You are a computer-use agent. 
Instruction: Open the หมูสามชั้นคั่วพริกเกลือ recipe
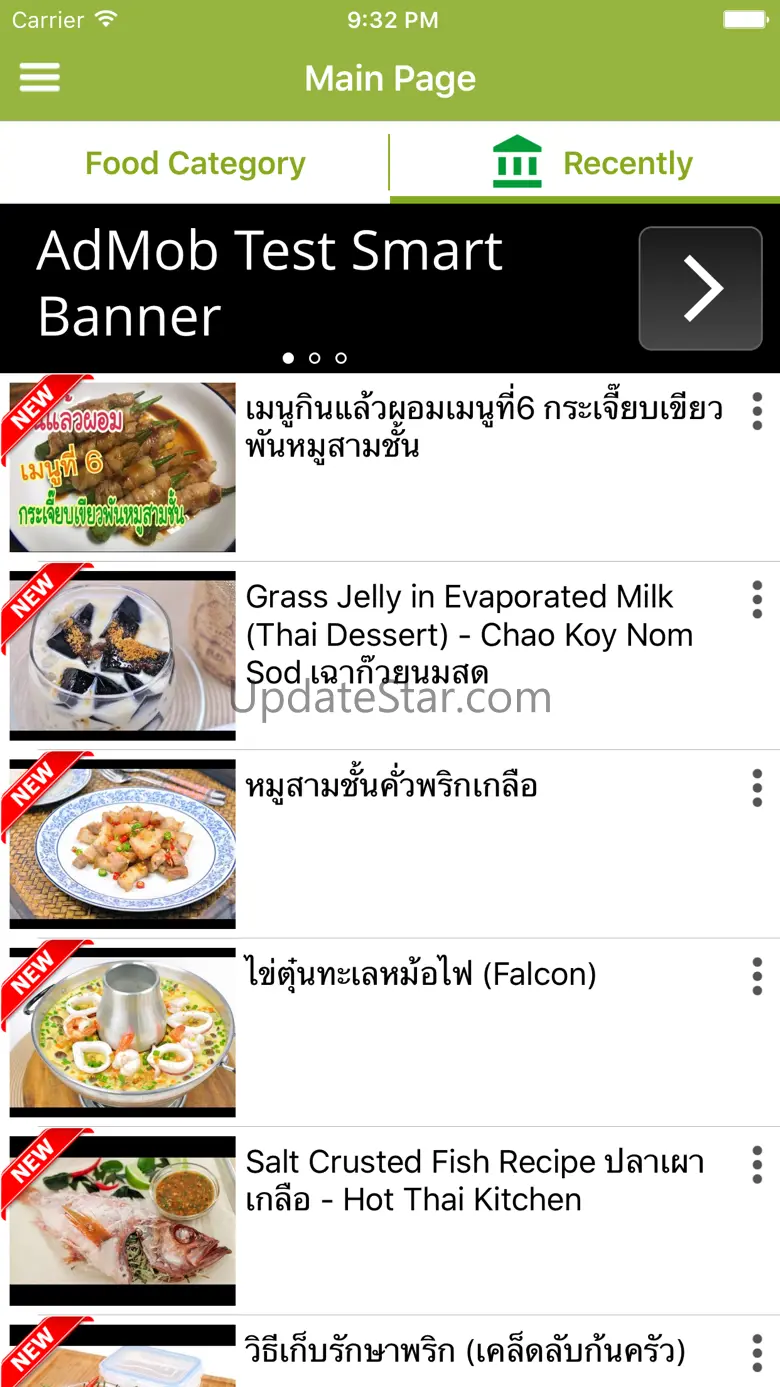point(392,786)
